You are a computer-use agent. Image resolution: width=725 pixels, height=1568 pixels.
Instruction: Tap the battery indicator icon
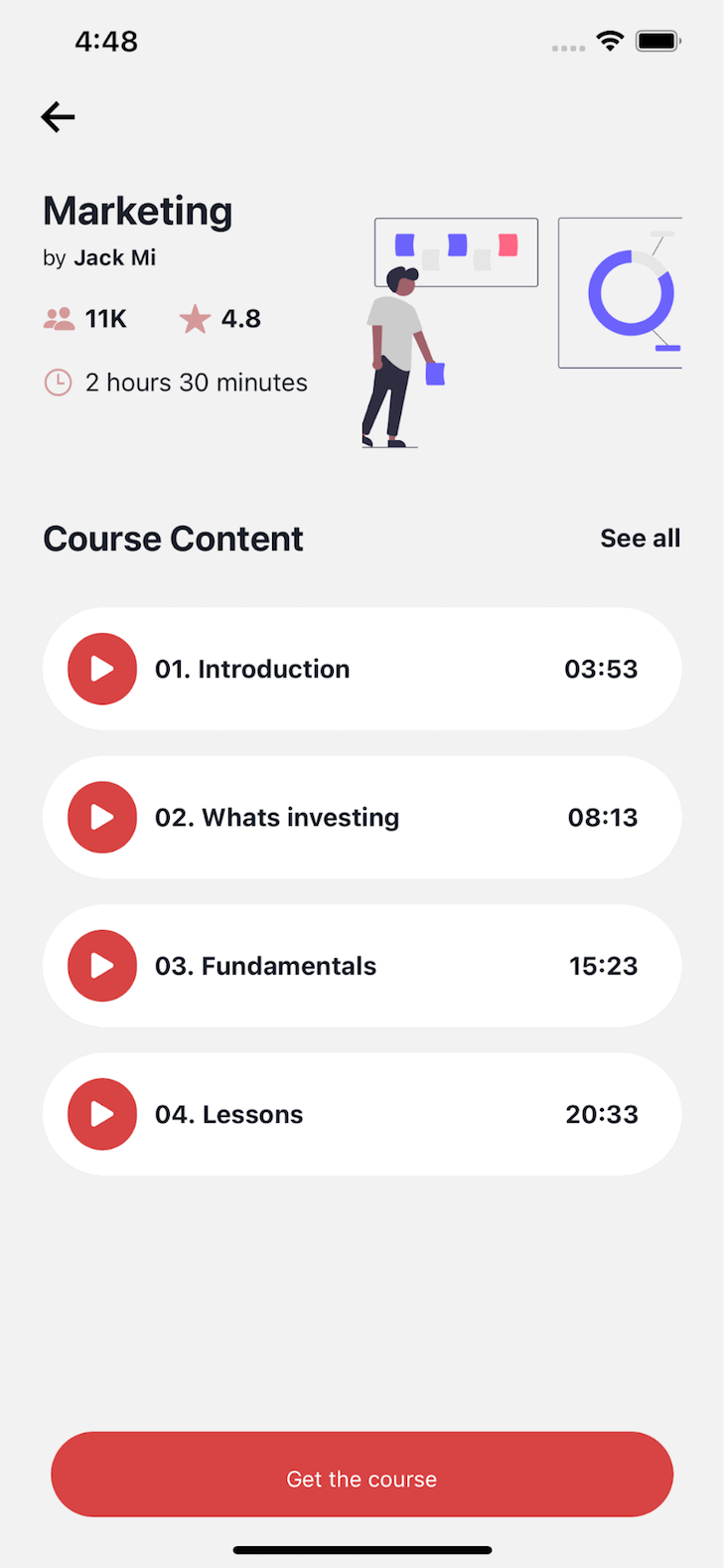(x=658, y=40)
